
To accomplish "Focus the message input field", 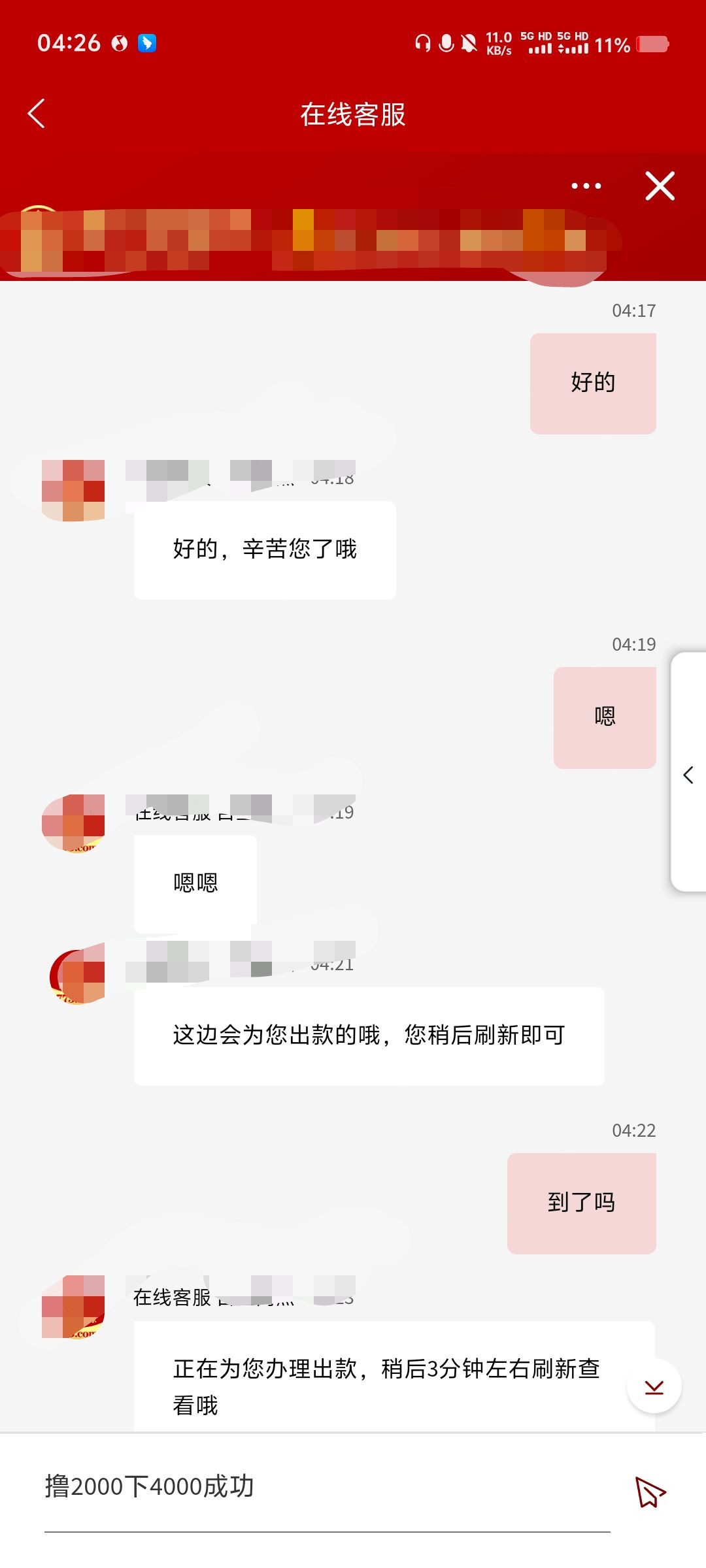I will (x=327, y=1487).
